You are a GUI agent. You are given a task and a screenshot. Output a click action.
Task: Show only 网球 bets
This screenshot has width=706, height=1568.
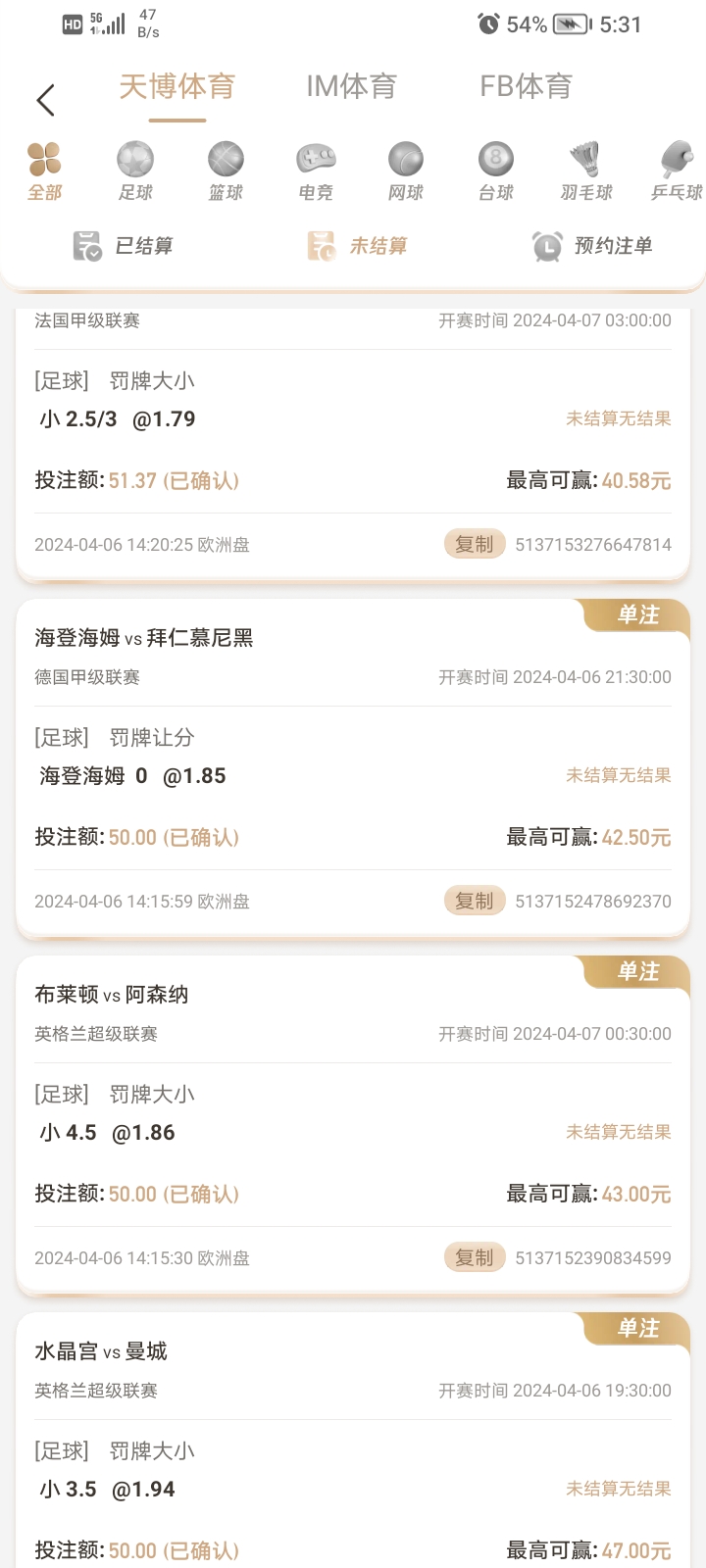(405, 171)
